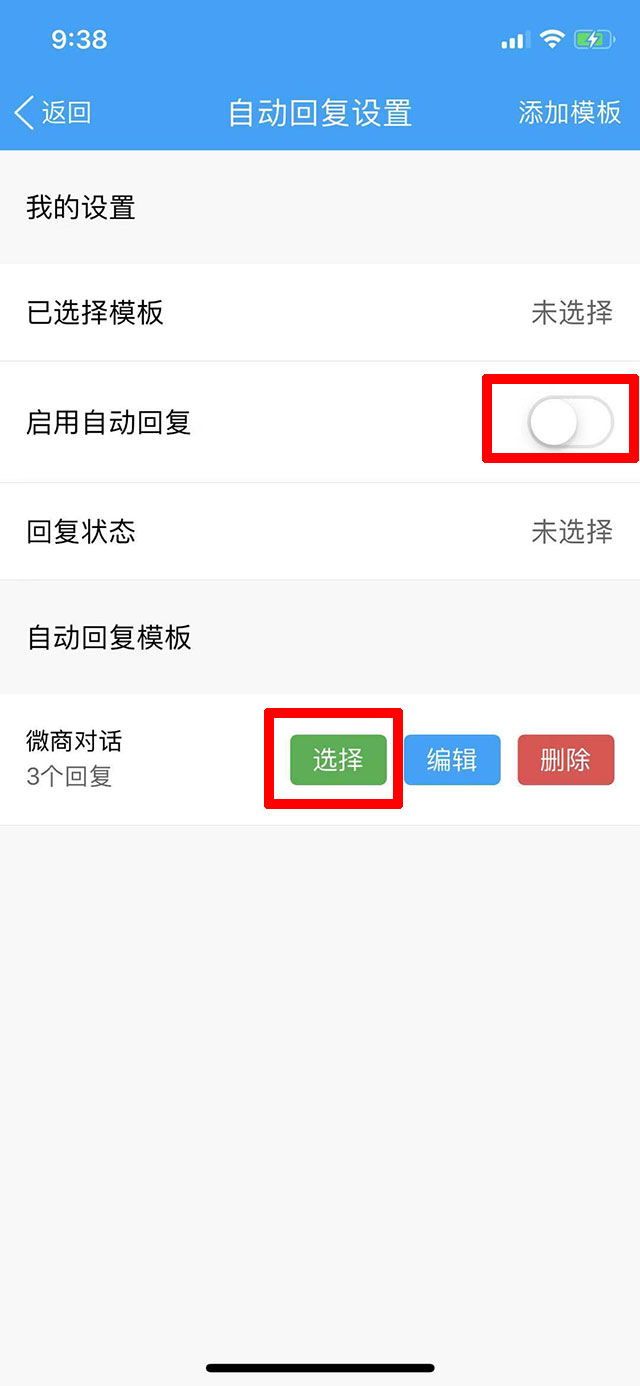Go back using the 返回 button
This screenshot has width=640, height=1386.
[x=54, y=112]
